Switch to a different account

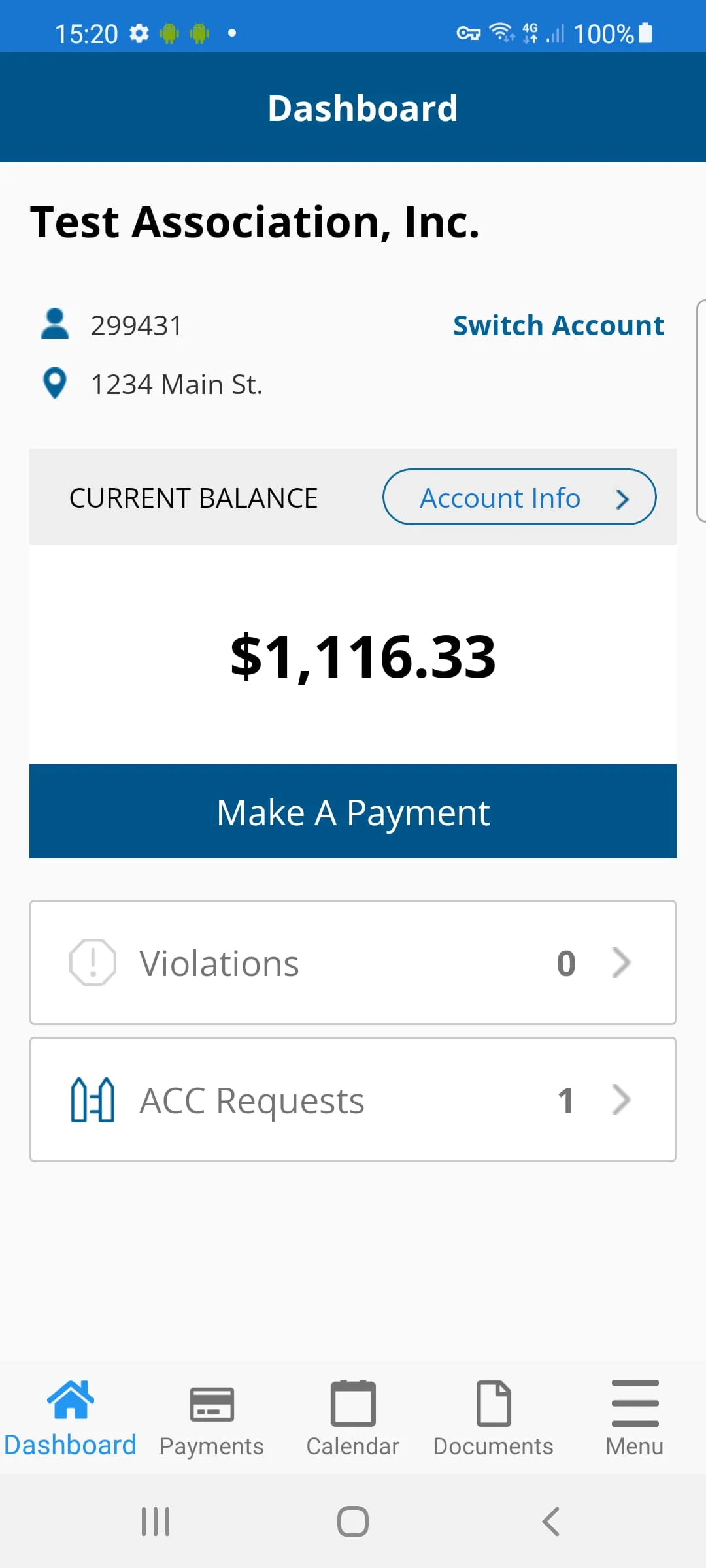[558, 325]
